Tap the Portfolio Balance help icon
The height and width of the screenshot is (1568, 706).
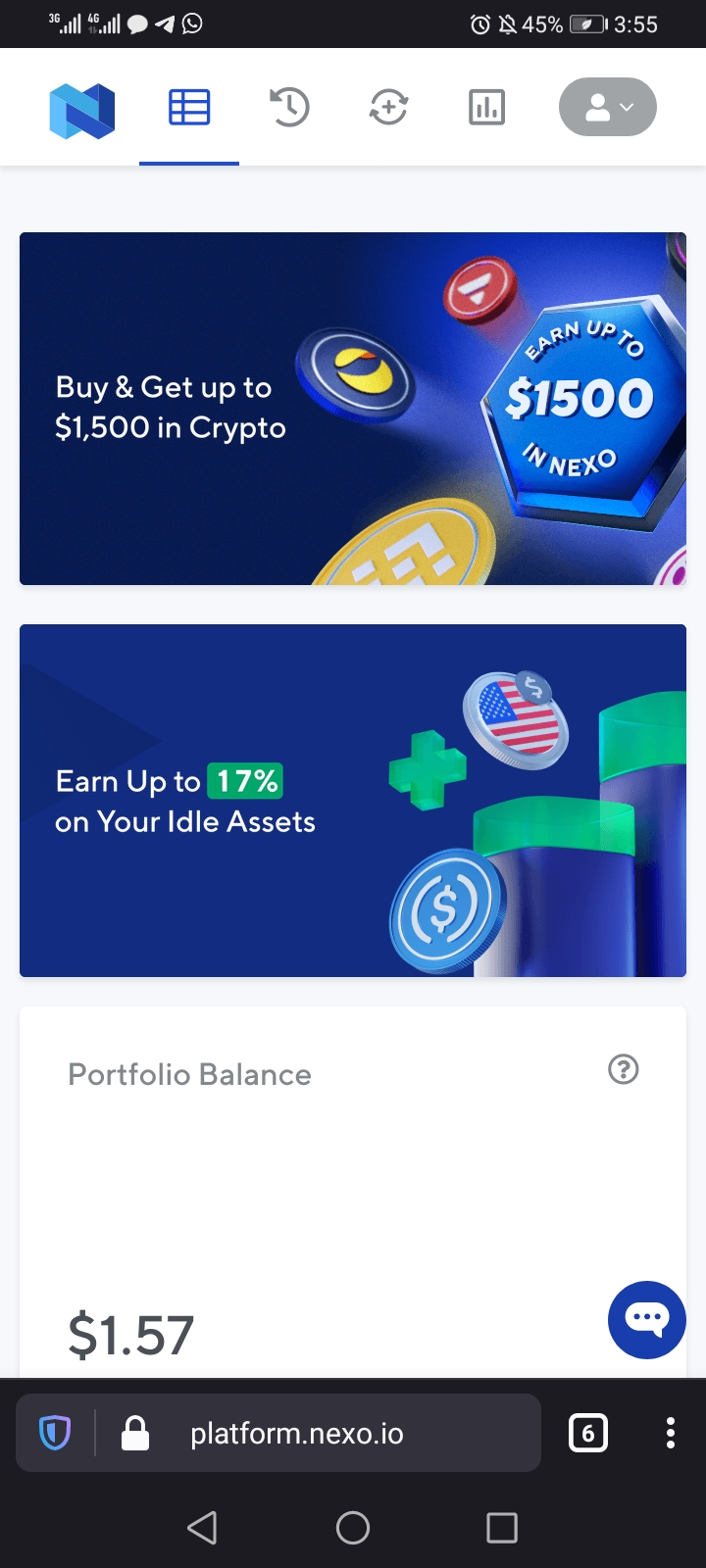point(624,1069)
